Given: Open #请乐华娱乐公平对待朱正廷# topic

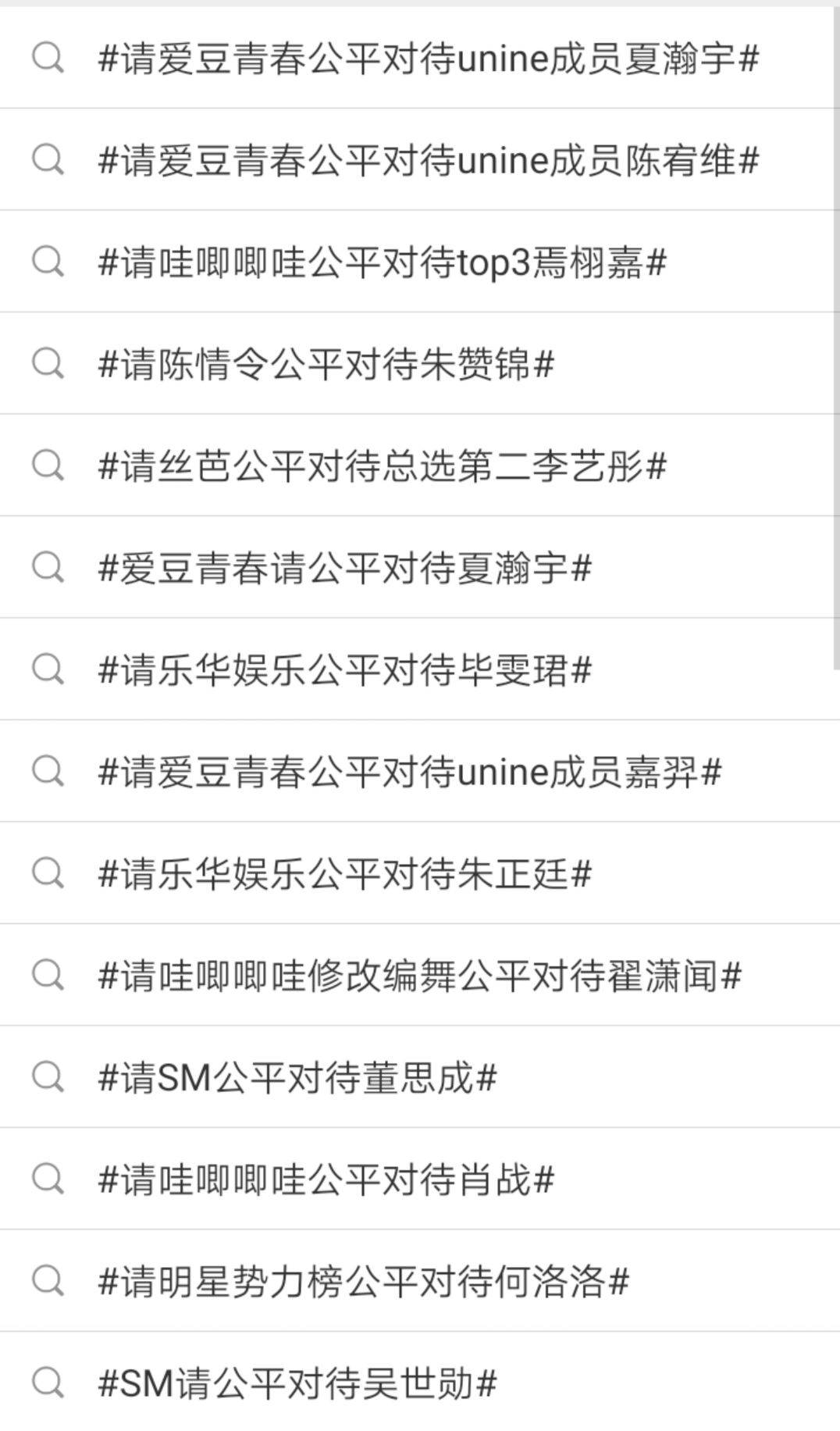Looking at the screenshot, I should pyautogui.click(x=344, y=873).
